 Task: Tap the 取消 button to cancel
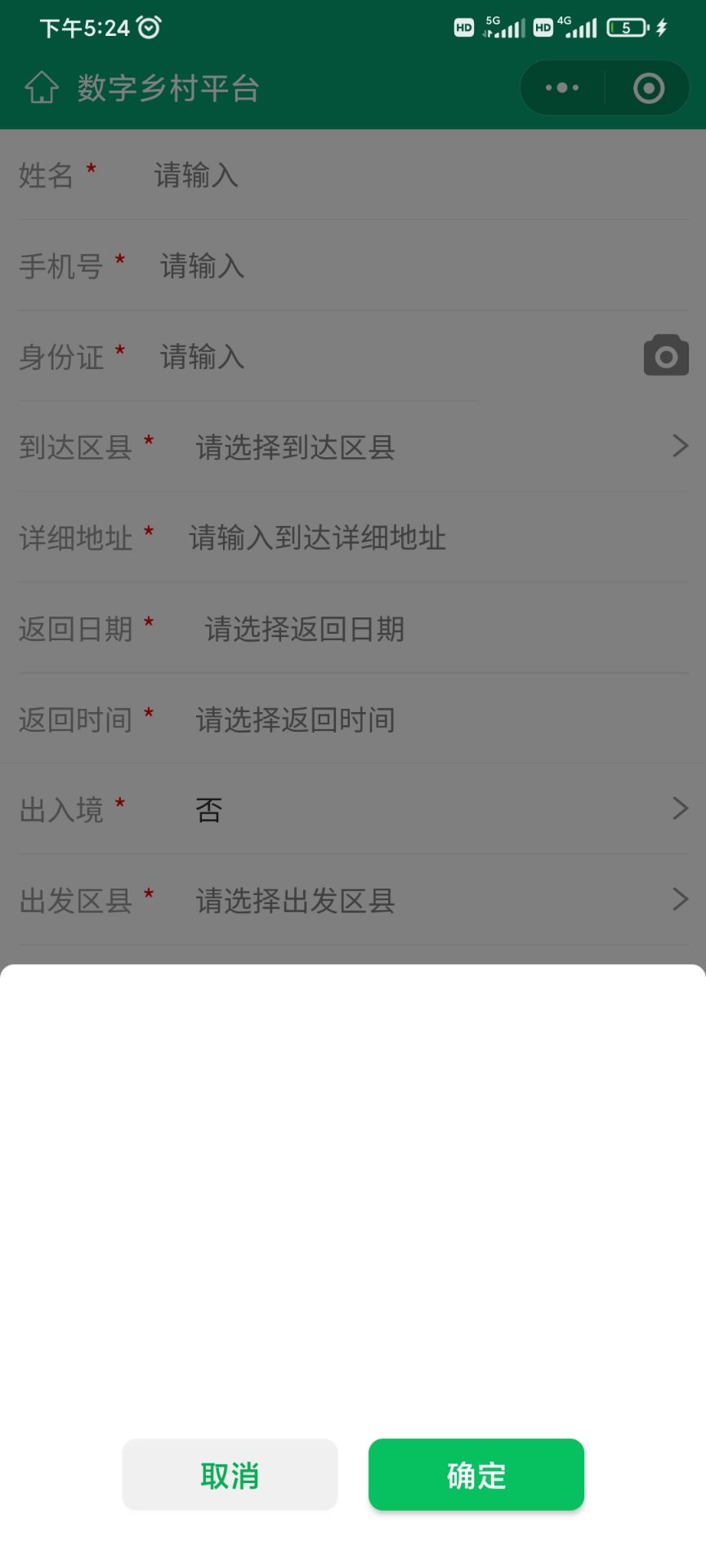click(230, 1475)
